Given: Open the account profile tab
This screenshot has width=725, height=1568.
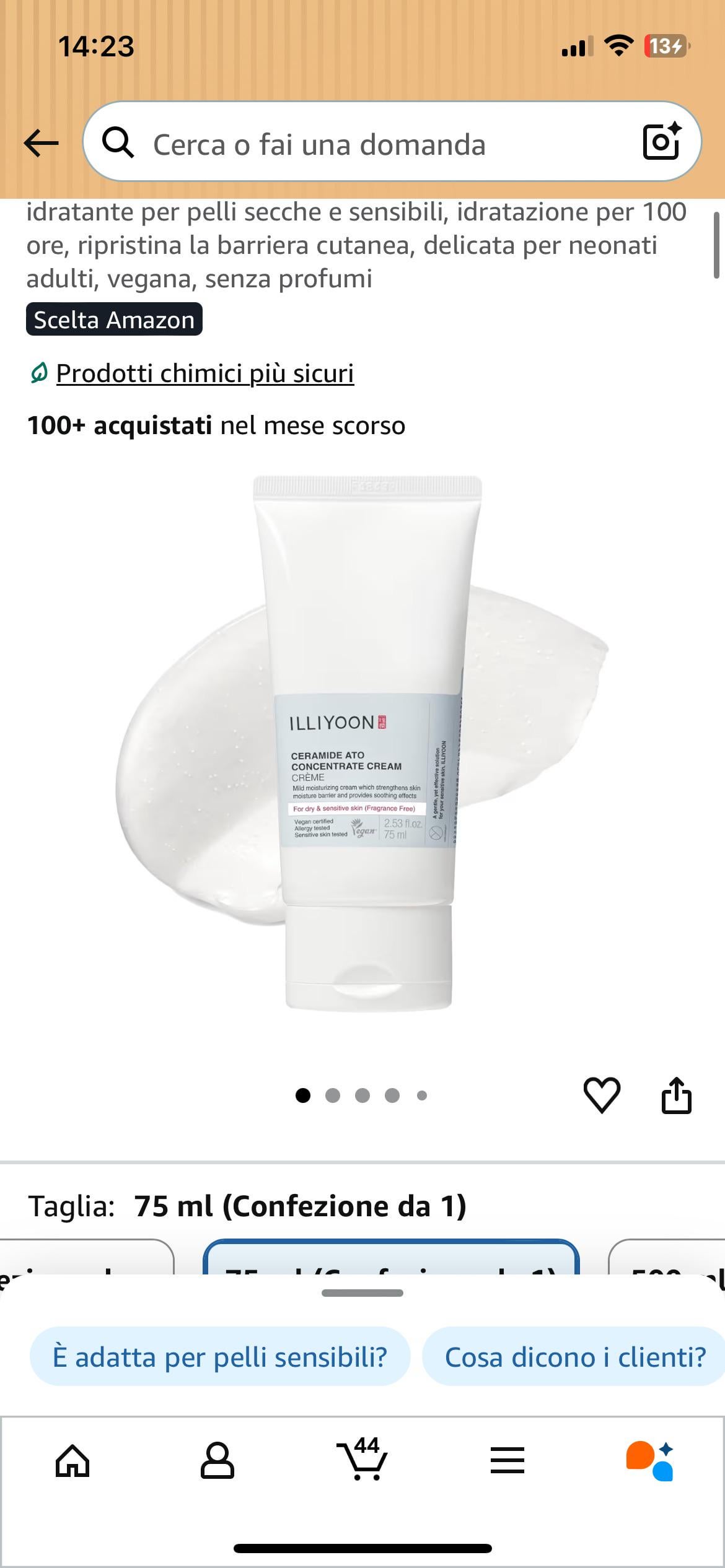Looking at the screenshot, I should point(217,1461).
